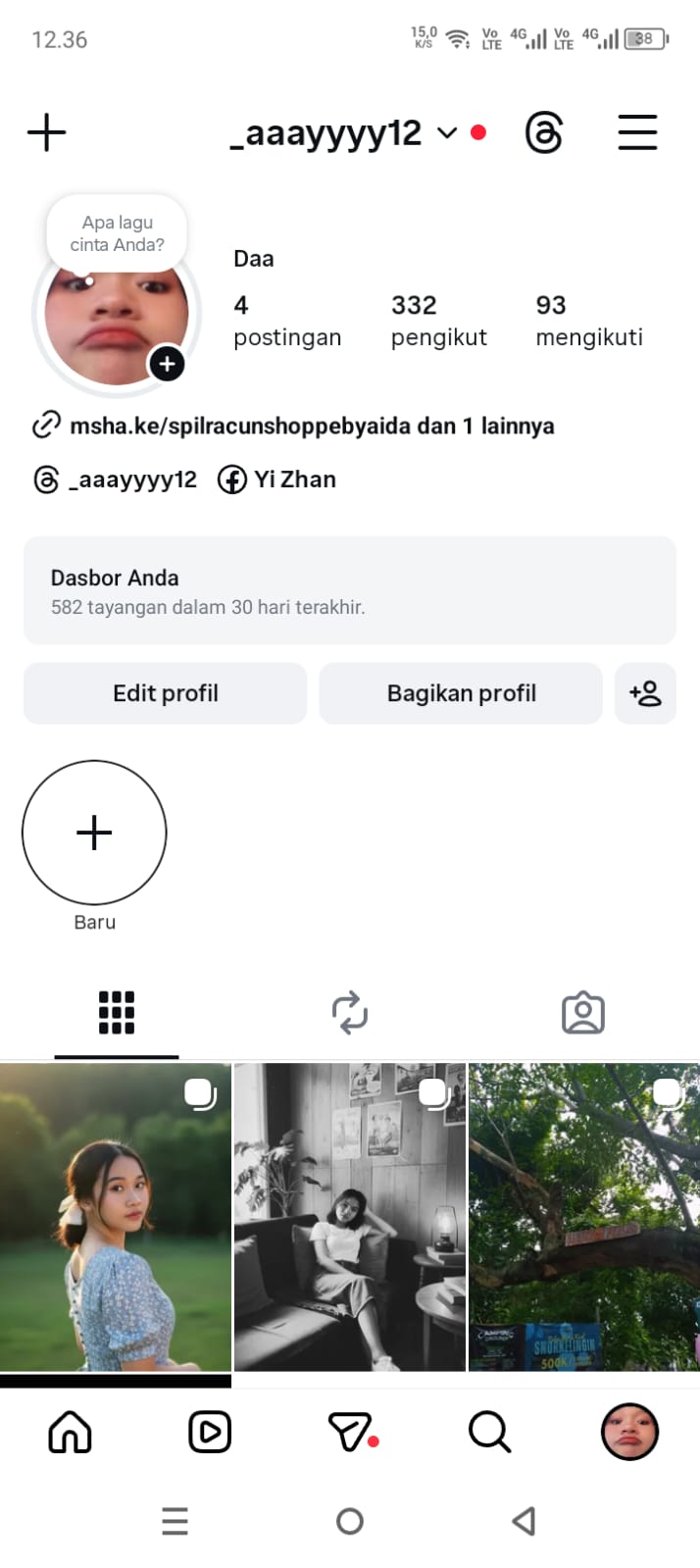View the 332 pengikut list
This screenshot has height=1568, width=700.
(x=438, y=321)
